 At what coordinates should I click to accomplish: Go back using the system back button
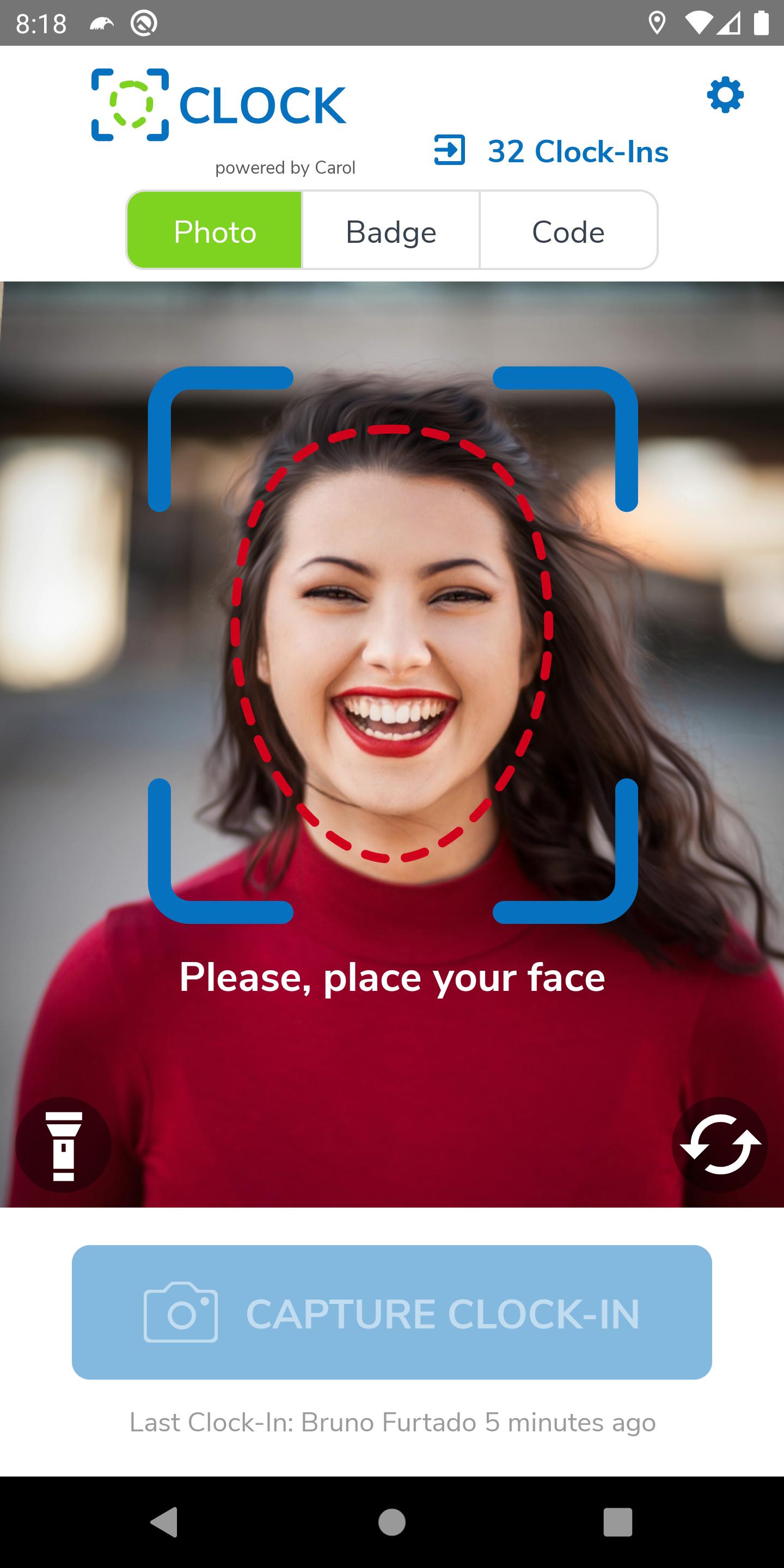164,1522
